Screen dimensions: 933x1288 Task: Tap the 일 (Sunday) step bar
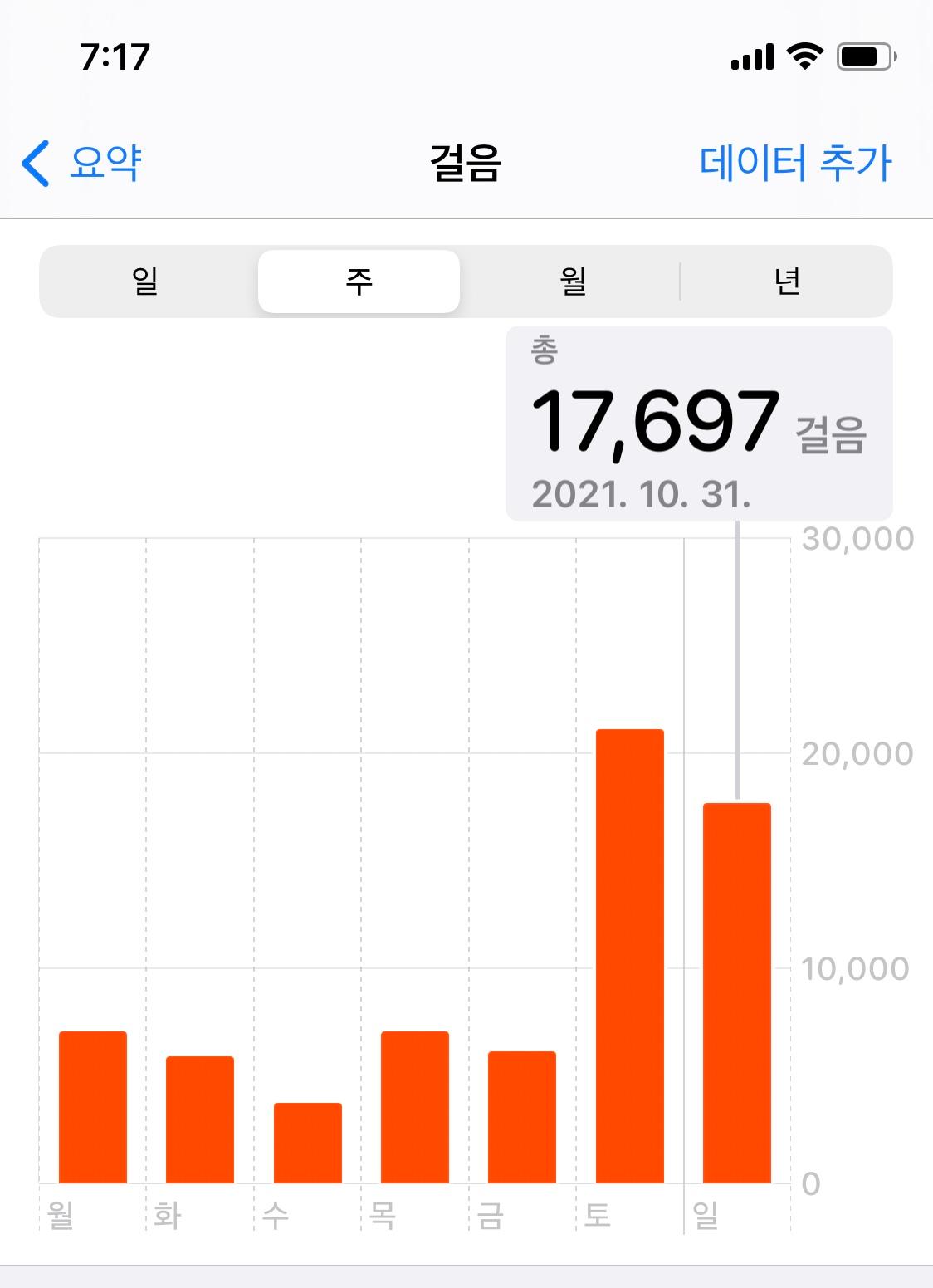pos(737,992)
